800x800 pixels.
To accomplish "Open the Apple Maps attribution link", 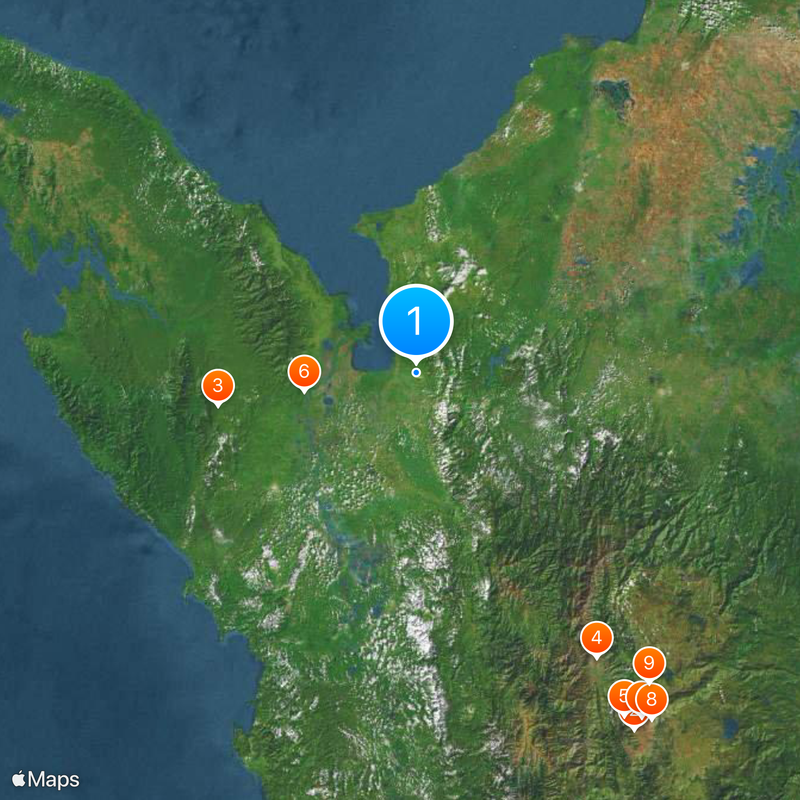I will pos(46,779).
